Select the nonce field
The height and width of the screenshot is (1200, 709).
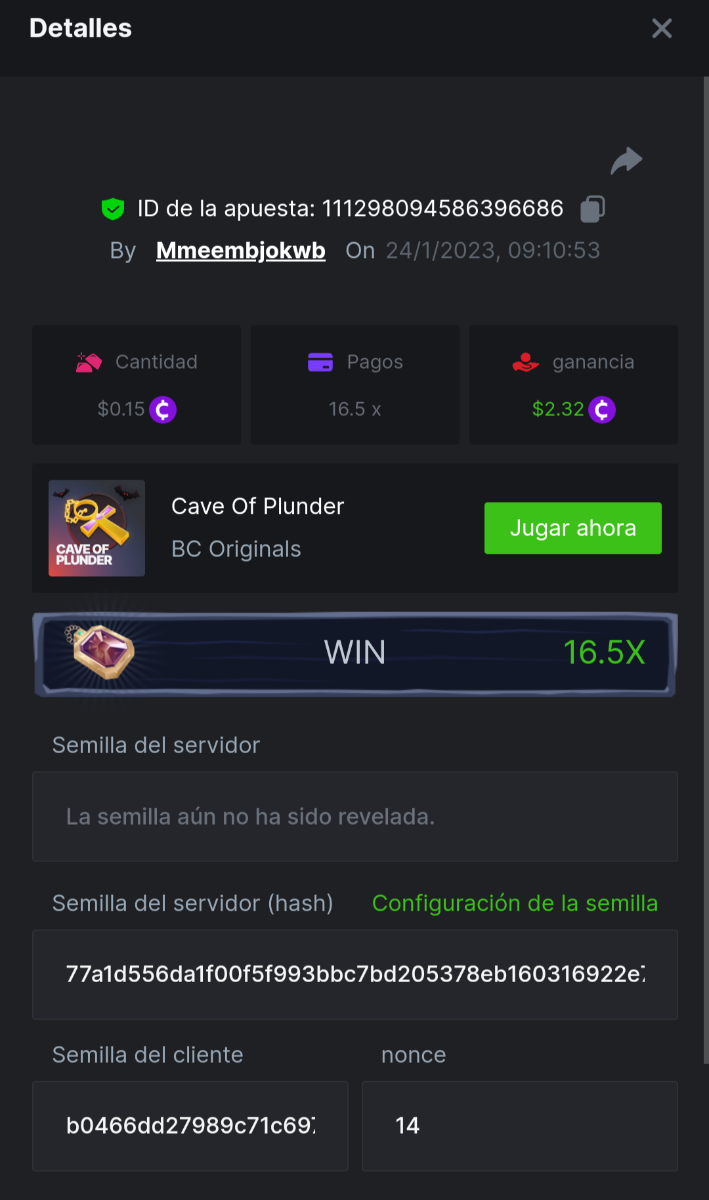click(x=519, y=1126)
